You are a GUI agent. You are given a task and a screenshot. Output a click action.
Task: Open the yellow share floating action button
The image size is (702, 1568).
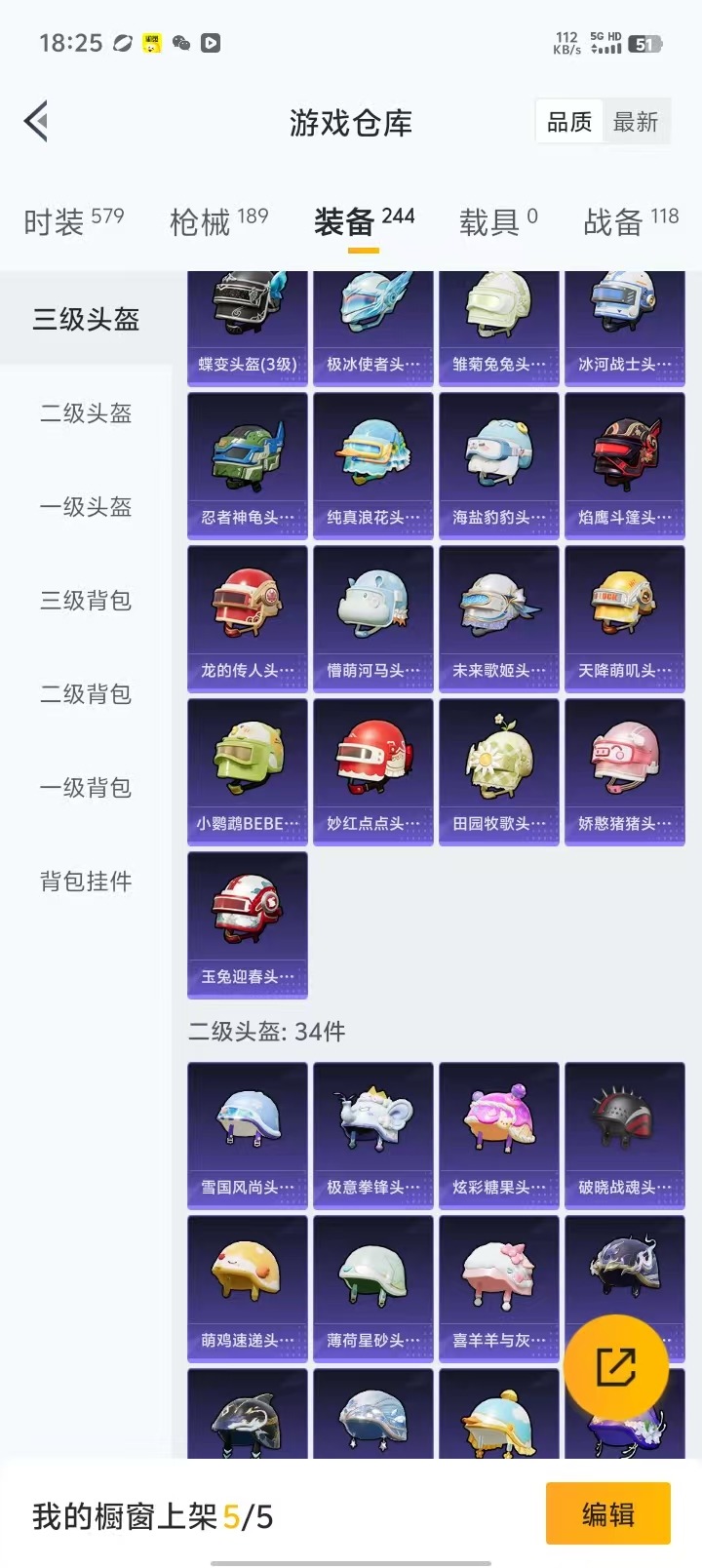pyautogui.click(x=616, y=1365)
